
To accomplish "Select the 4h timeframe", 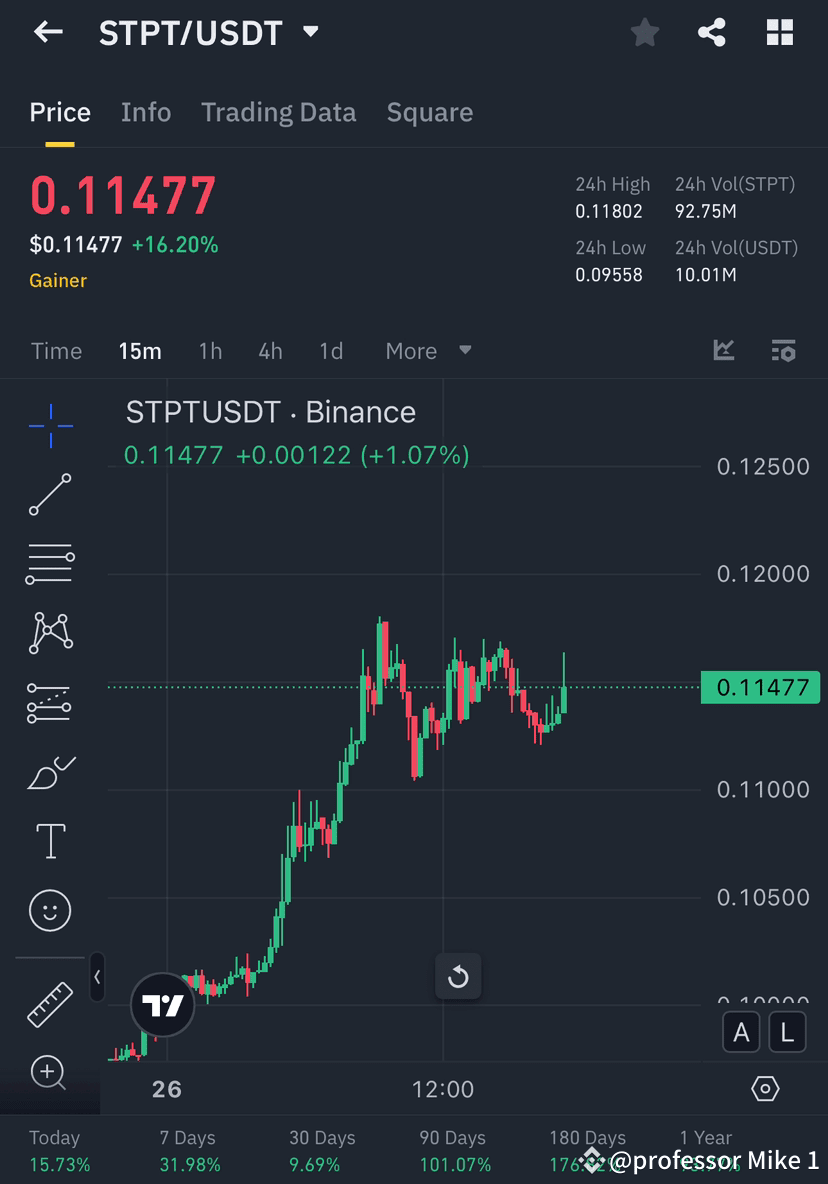I will [x=269, y=351].
